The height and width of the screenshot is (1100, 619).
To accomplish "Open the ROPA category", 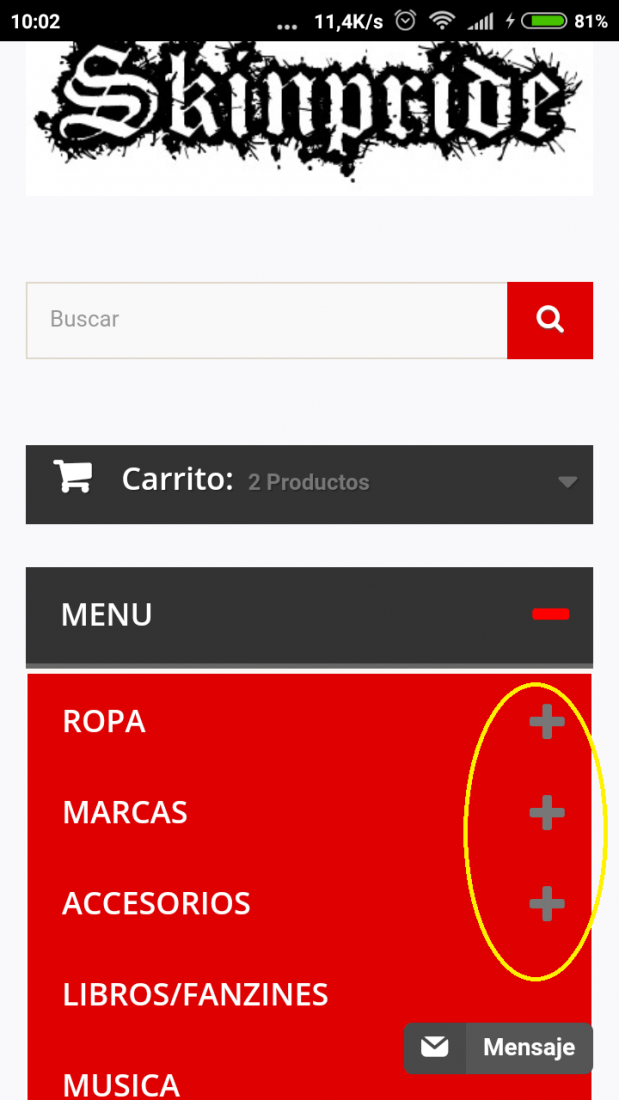I will (x=104, y=722).
